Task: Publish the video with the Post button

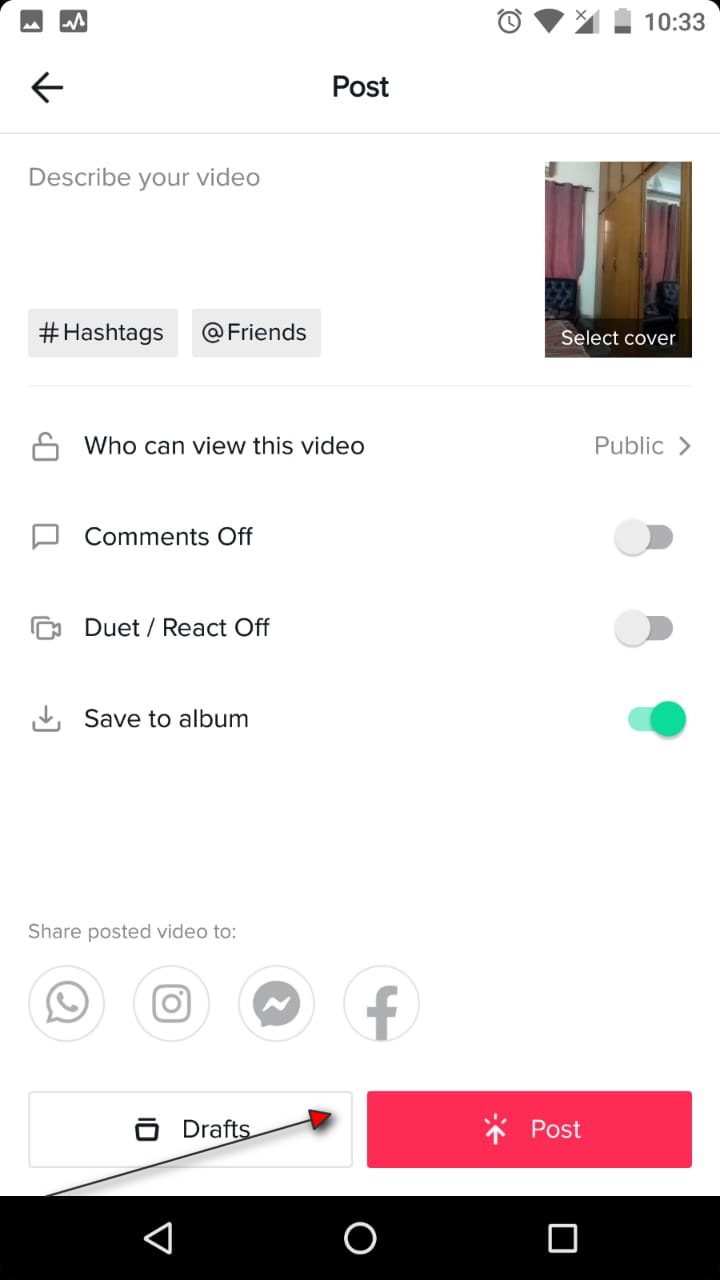Action: tap(529, 1130)
